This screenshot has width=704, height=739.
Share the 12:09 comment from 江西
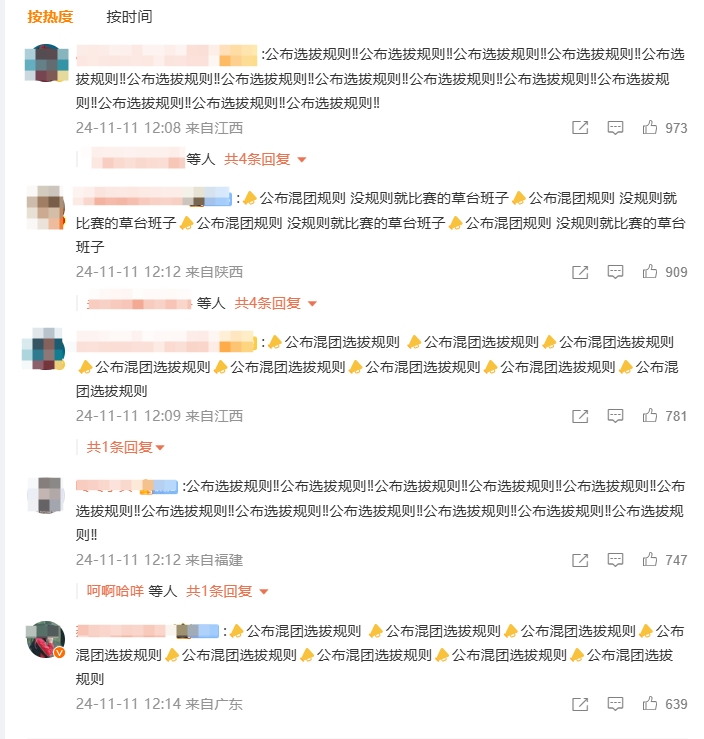pyautogui.click(x=580, y=416)
